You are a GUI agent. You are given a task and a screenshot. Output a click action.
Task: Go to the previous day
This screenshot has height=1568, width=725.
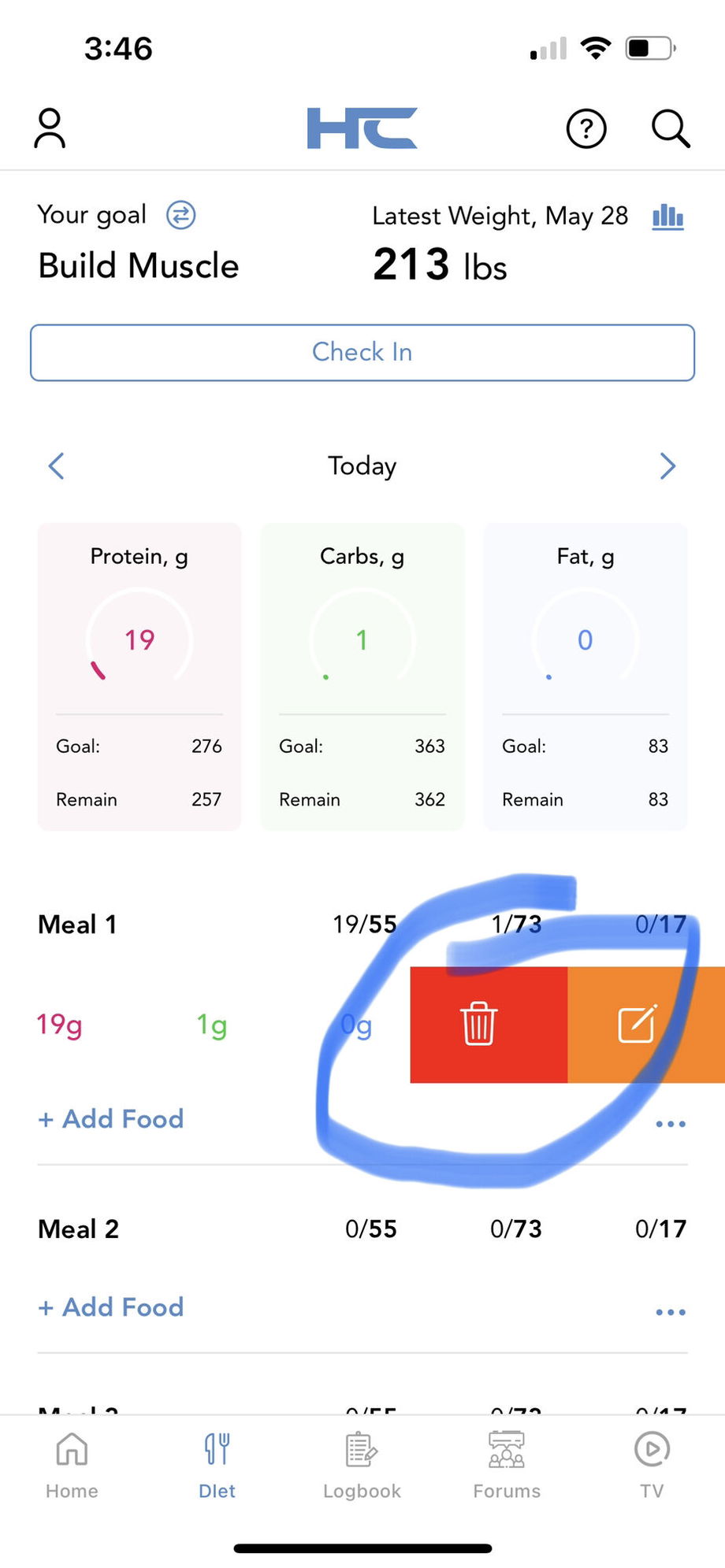(x=57, y=465)
